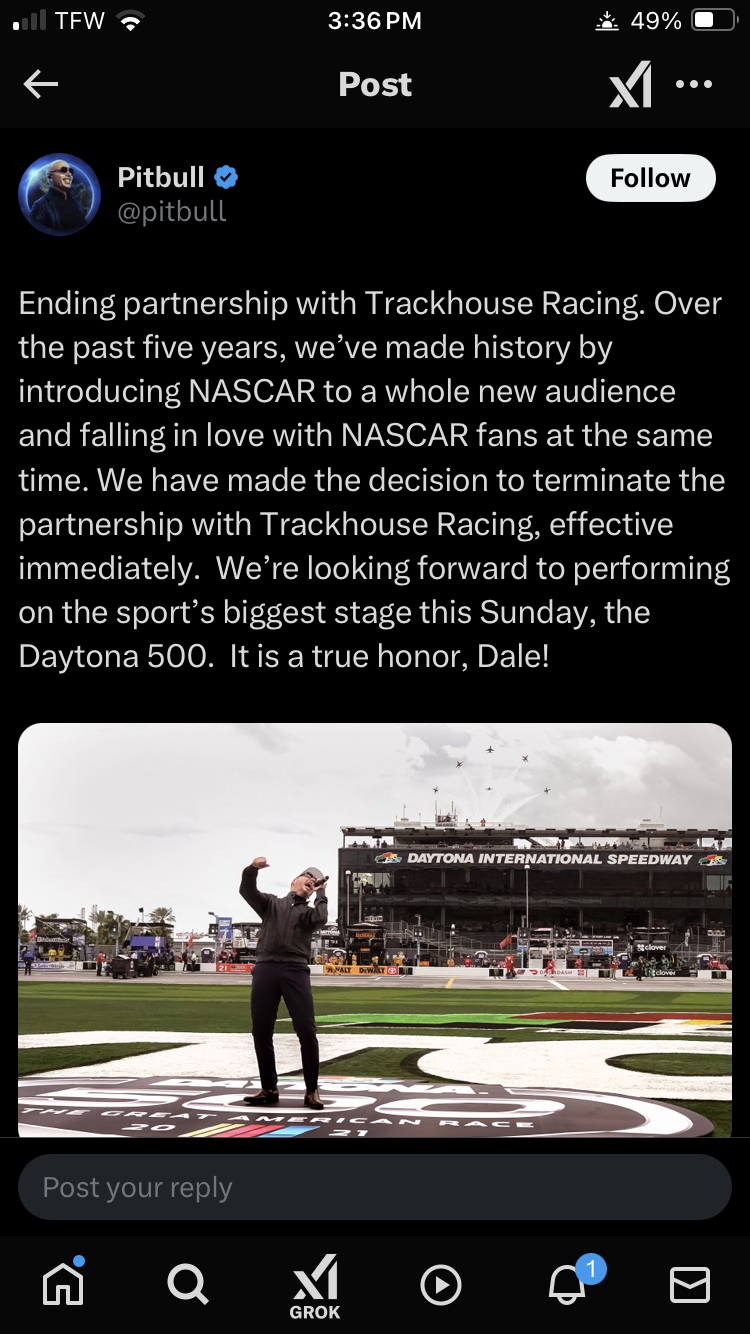Viewport: 750px width, 1334px height.
Task: Go back using the arrow
Action: (41, 85)
